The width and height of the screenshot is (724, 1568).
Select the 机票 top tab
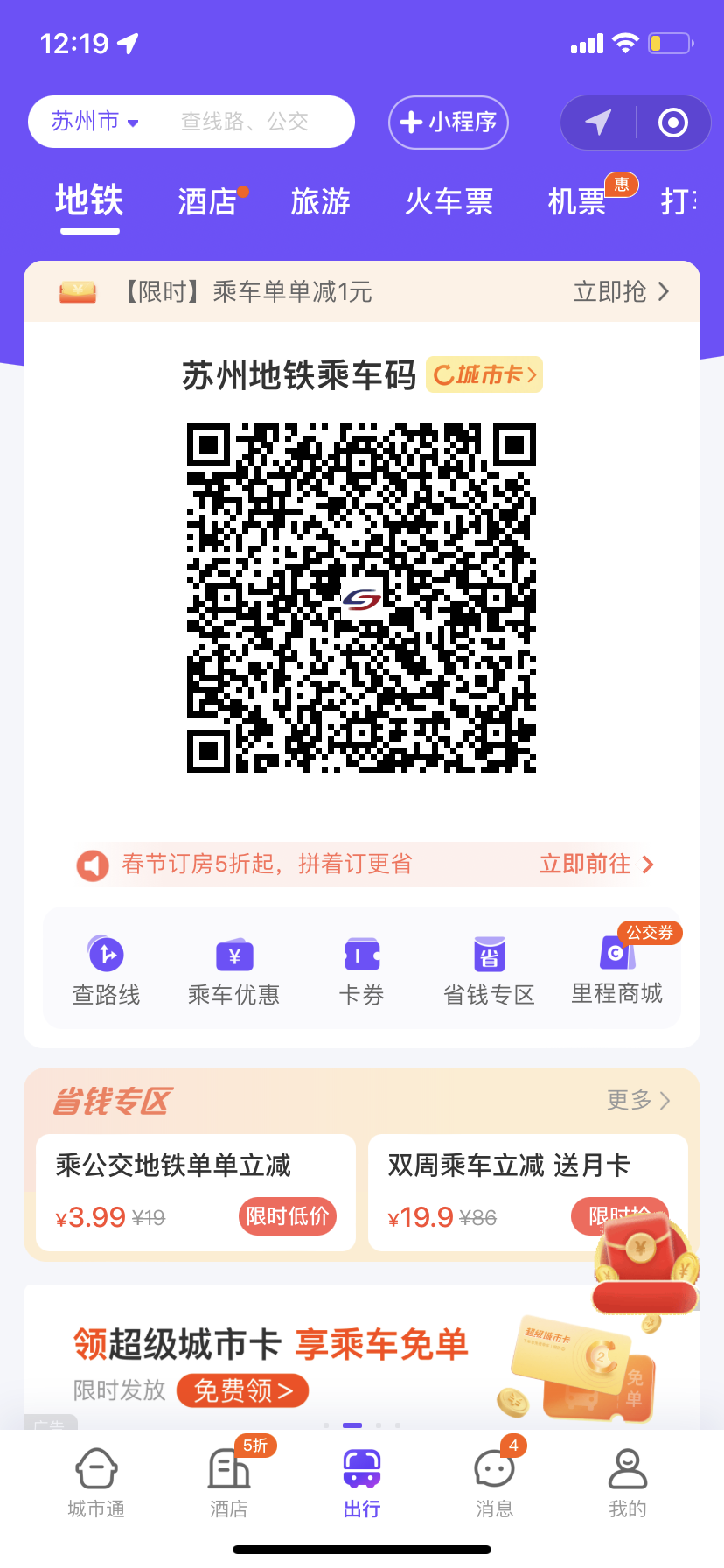click(x=577, y=202)
